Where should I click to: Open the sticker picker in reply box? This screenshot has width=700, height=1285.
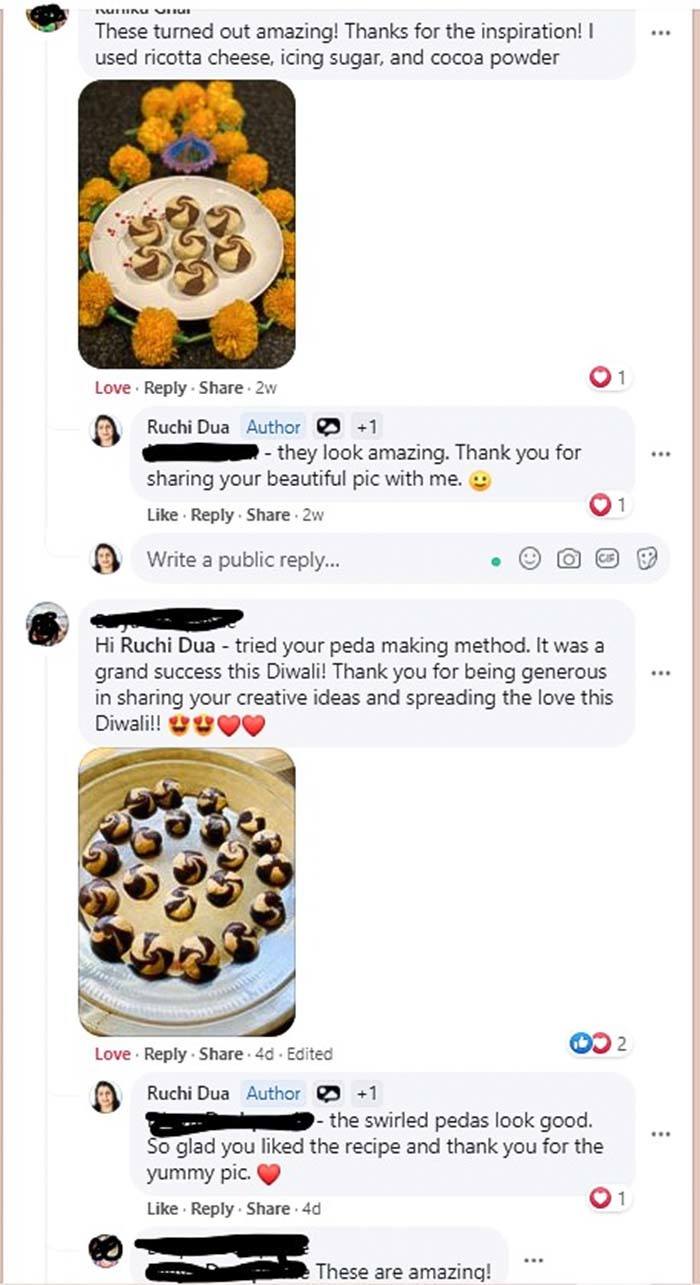(x=646, y=559)
